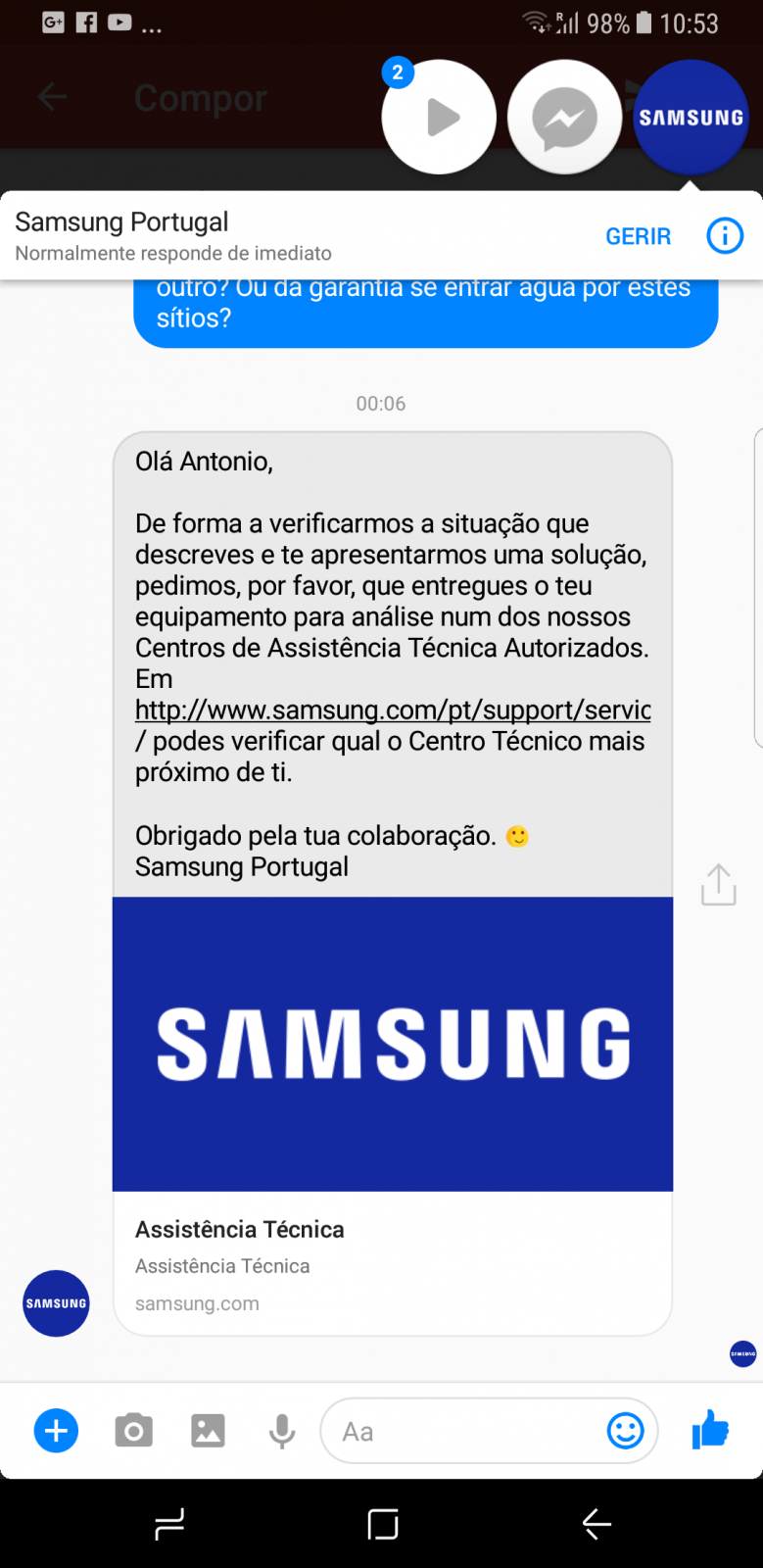
Task: Open the photo gallery picker
Action: [x=208, y=1431]
